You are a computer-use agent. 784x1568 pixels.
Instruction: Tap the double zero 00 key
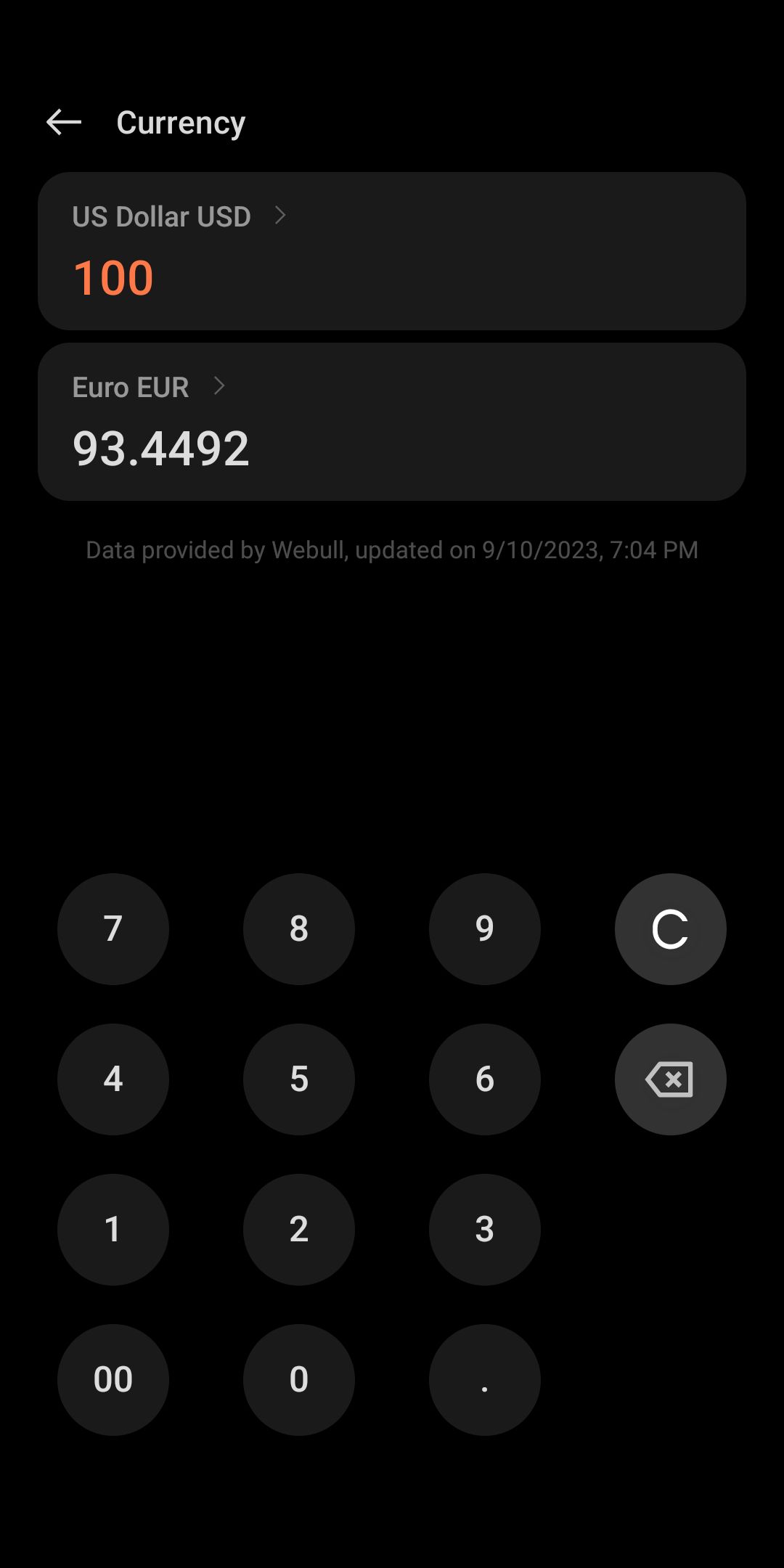coord(113,1379)
